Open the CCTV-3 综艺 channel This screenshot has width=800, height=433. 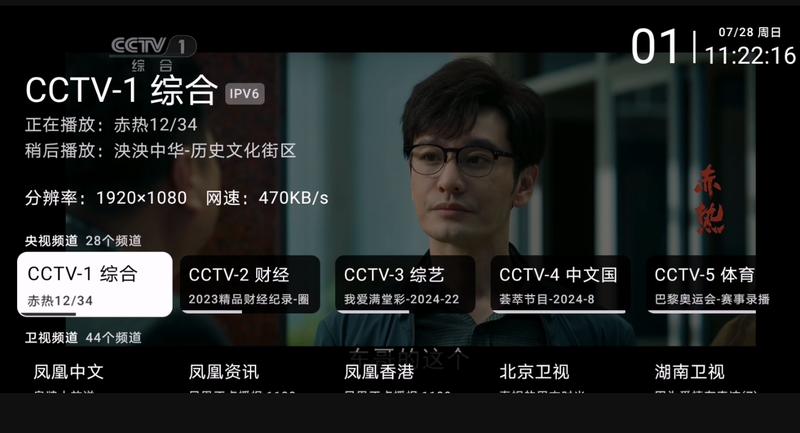[x=405, y=285]
